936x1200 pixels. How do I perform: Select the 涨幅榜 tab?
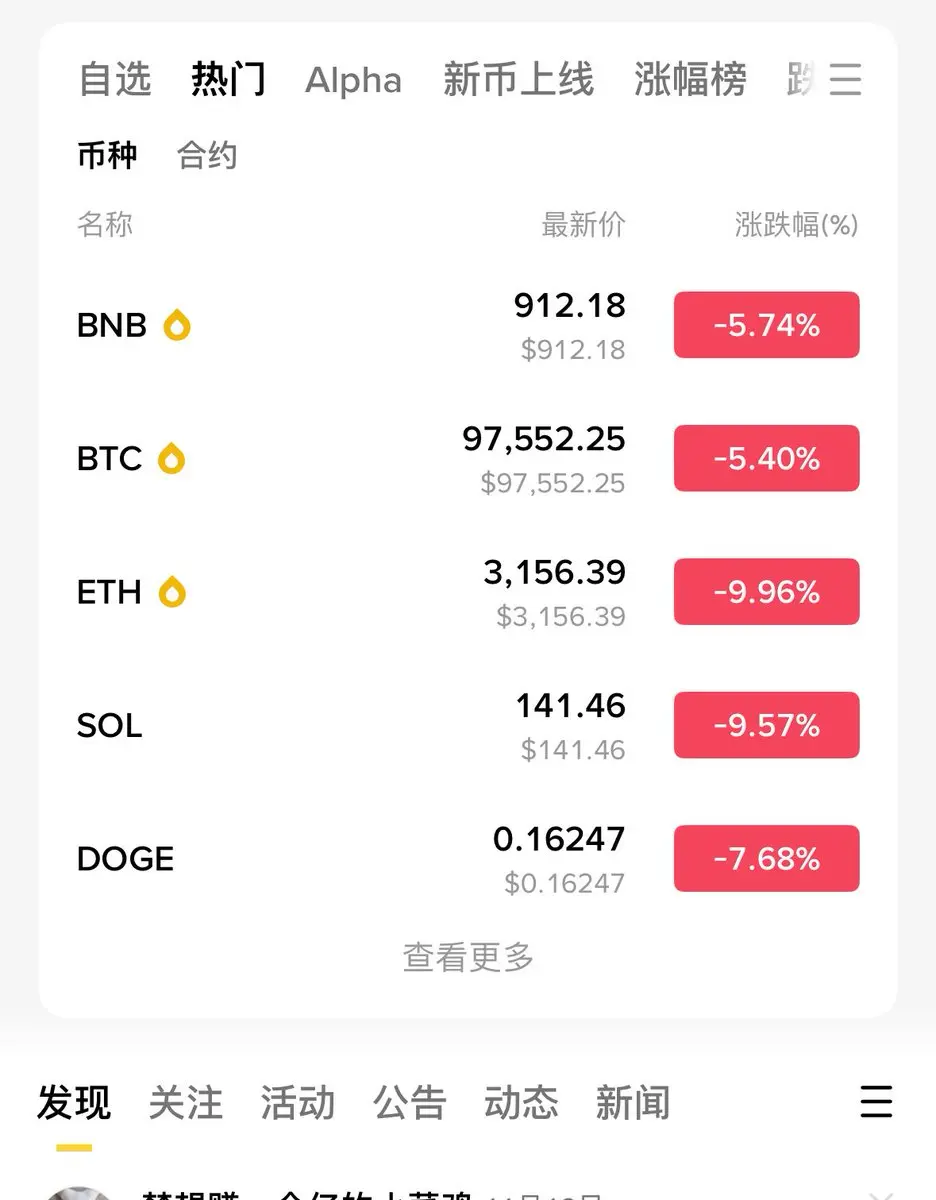(x=690, y=80)
